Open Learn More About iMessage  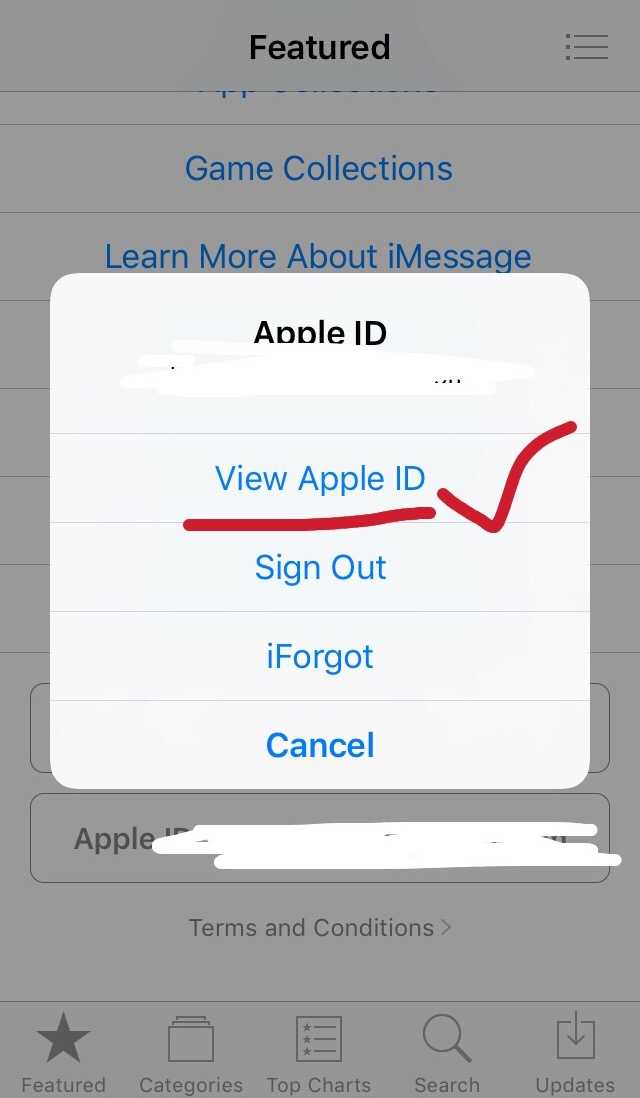(x=319, y=256)
